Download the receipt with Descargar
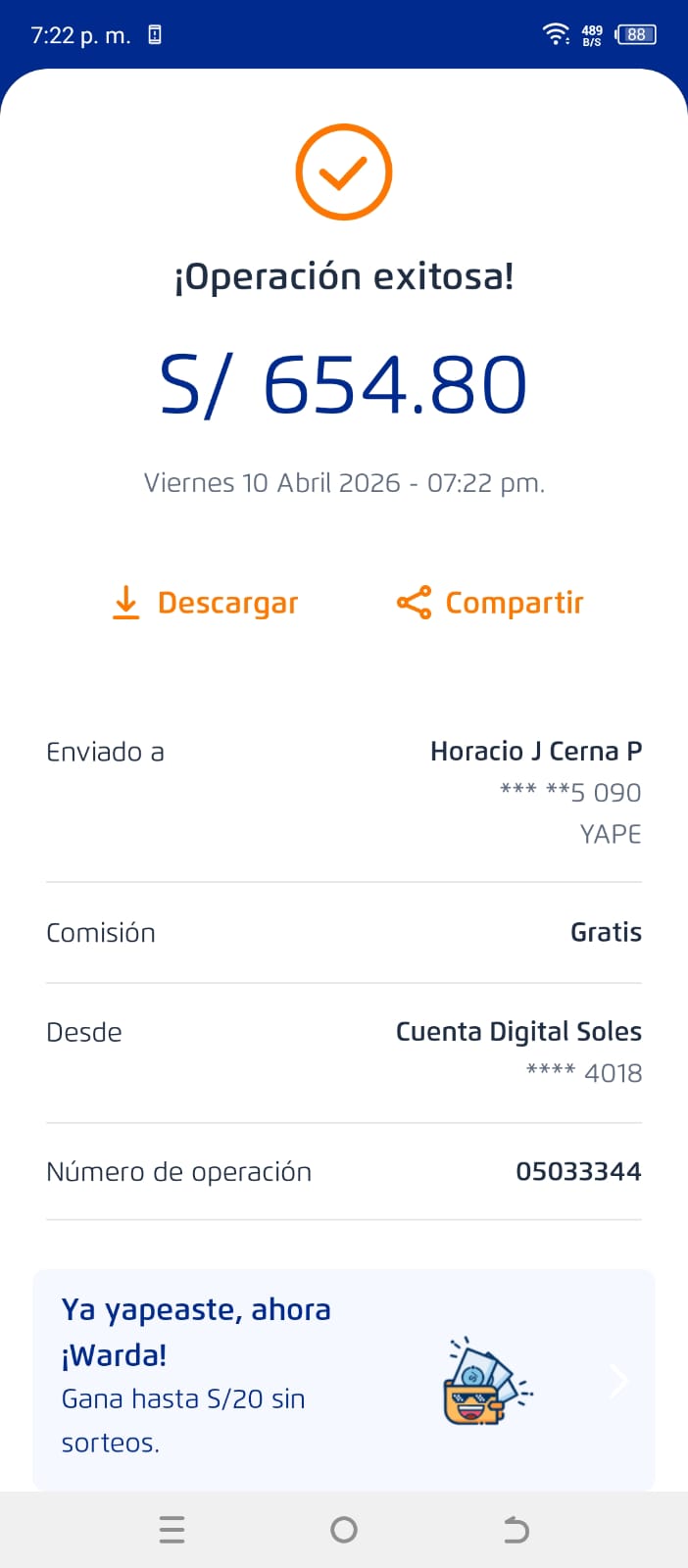Viewport: 688px width, 1568px height. pos(206,603)
